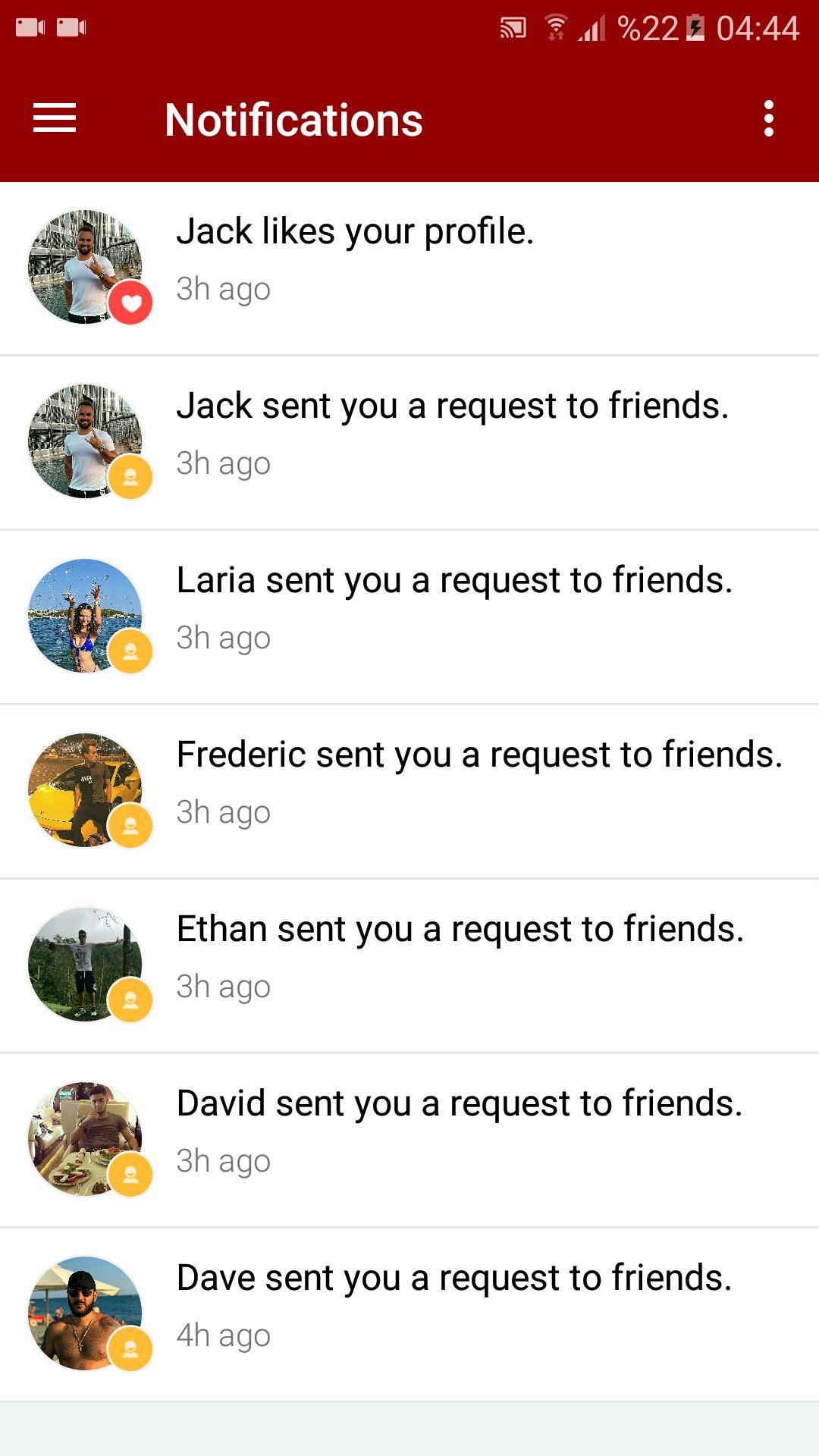Tap the friend request badge on Laria's avatar
Screen dimensions: 819x1456
click(x=131, y=651)
